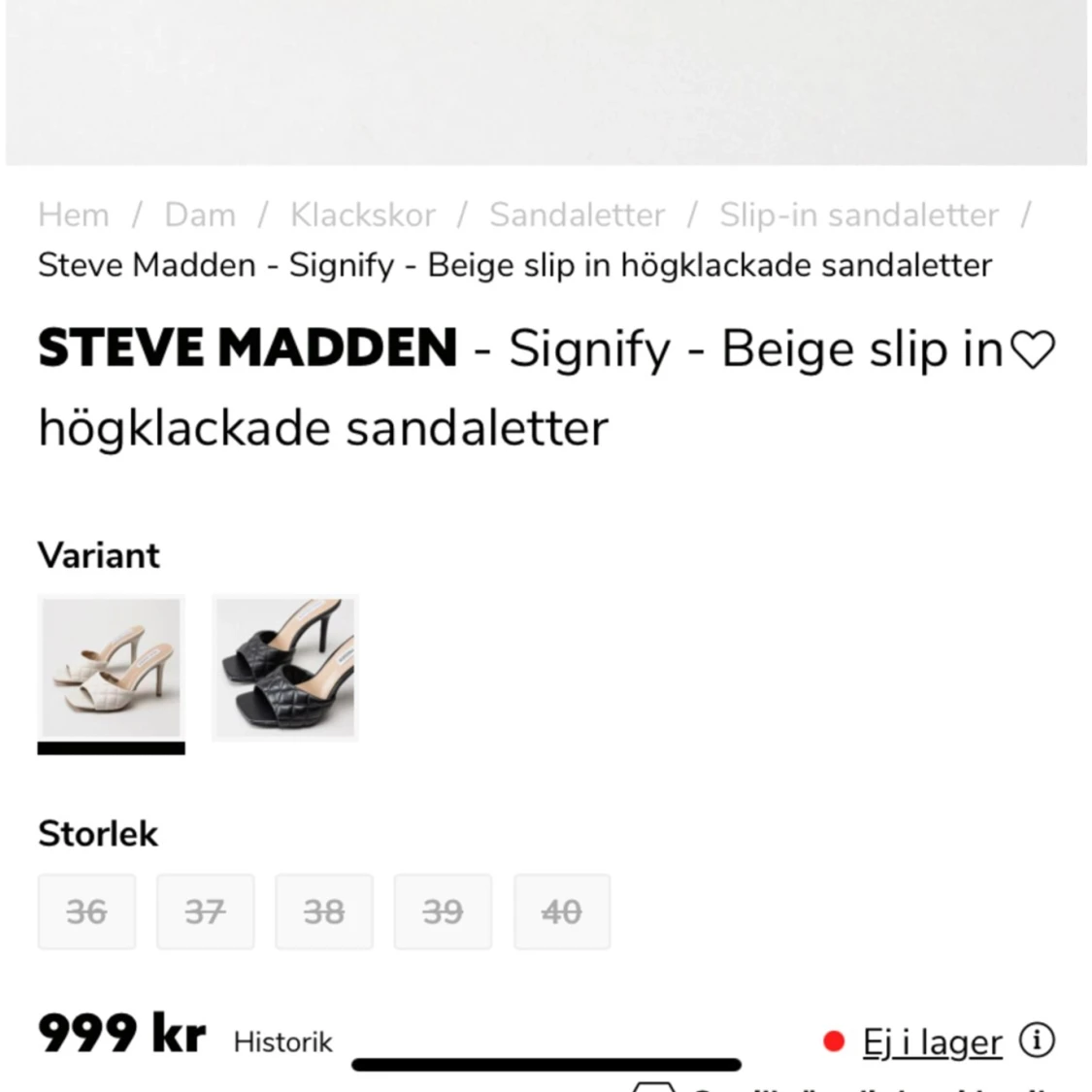The height and width of the screenshot is (1092, 1092).
Task: Tap the Ej i lager link
Action: click(932, 1042)
